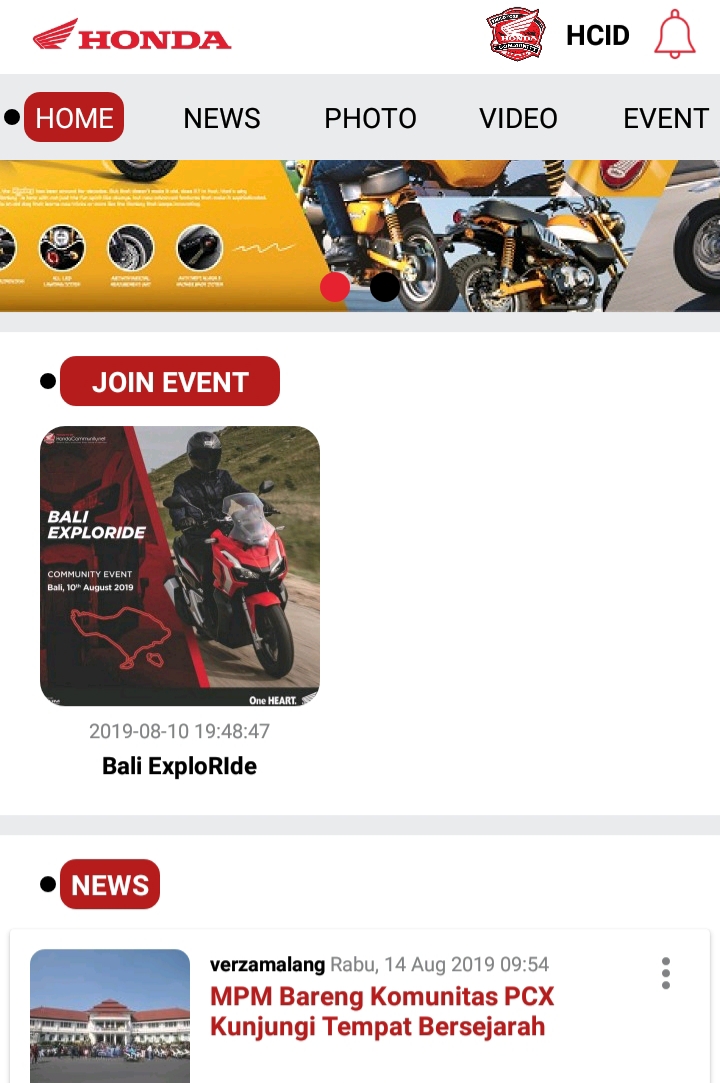This screenshot has width=720, height=1083.
Task: Switch to the NEWS tab
Action: click(x=222, y=118)
